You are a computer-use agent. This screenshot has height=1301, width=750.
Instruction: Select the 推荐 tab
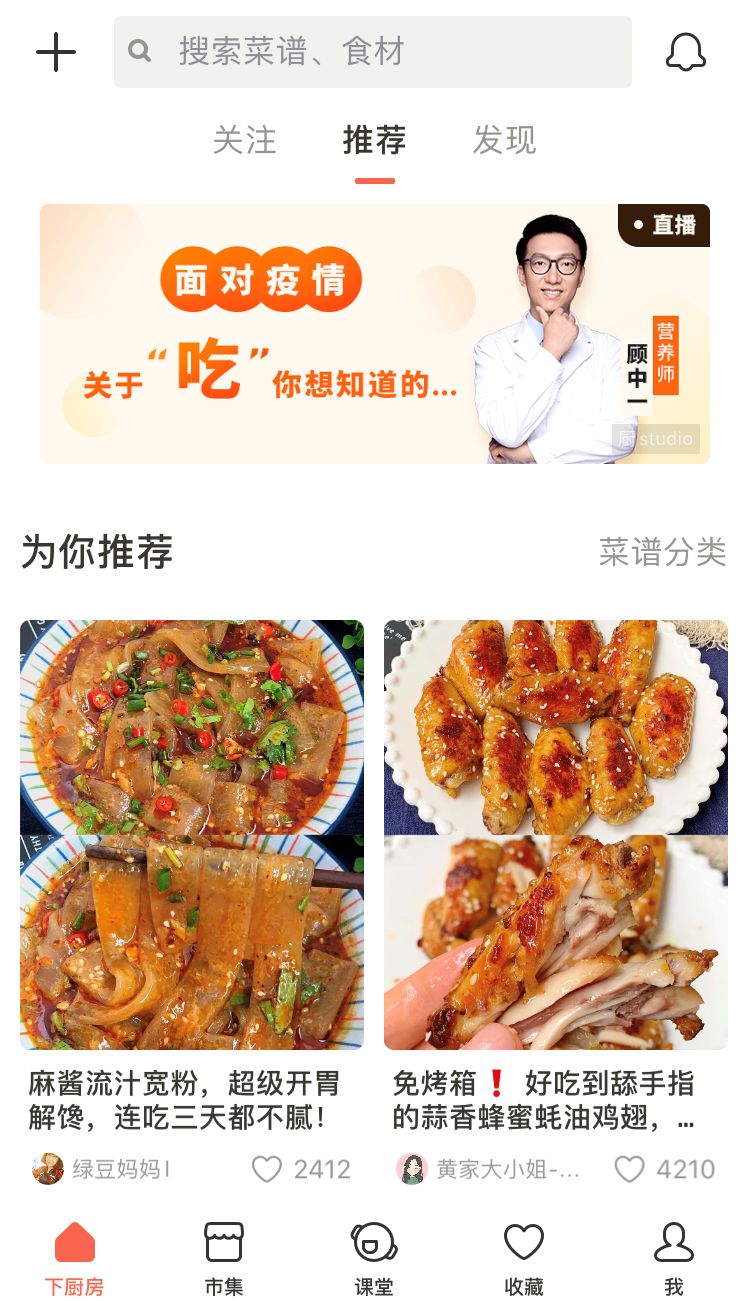tap(375, 140)
